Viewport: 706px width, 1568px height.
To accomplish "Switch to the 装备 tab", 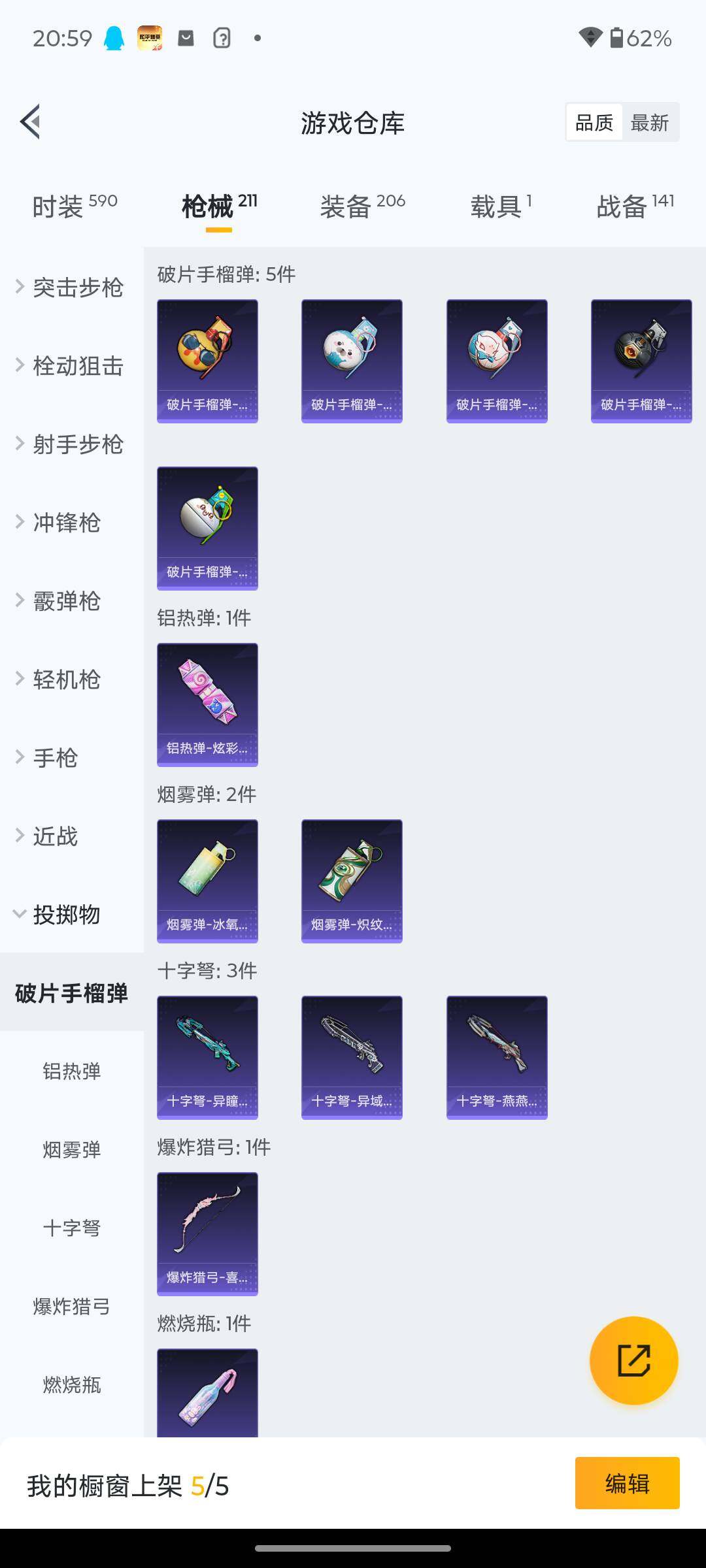I will [363, 206].
